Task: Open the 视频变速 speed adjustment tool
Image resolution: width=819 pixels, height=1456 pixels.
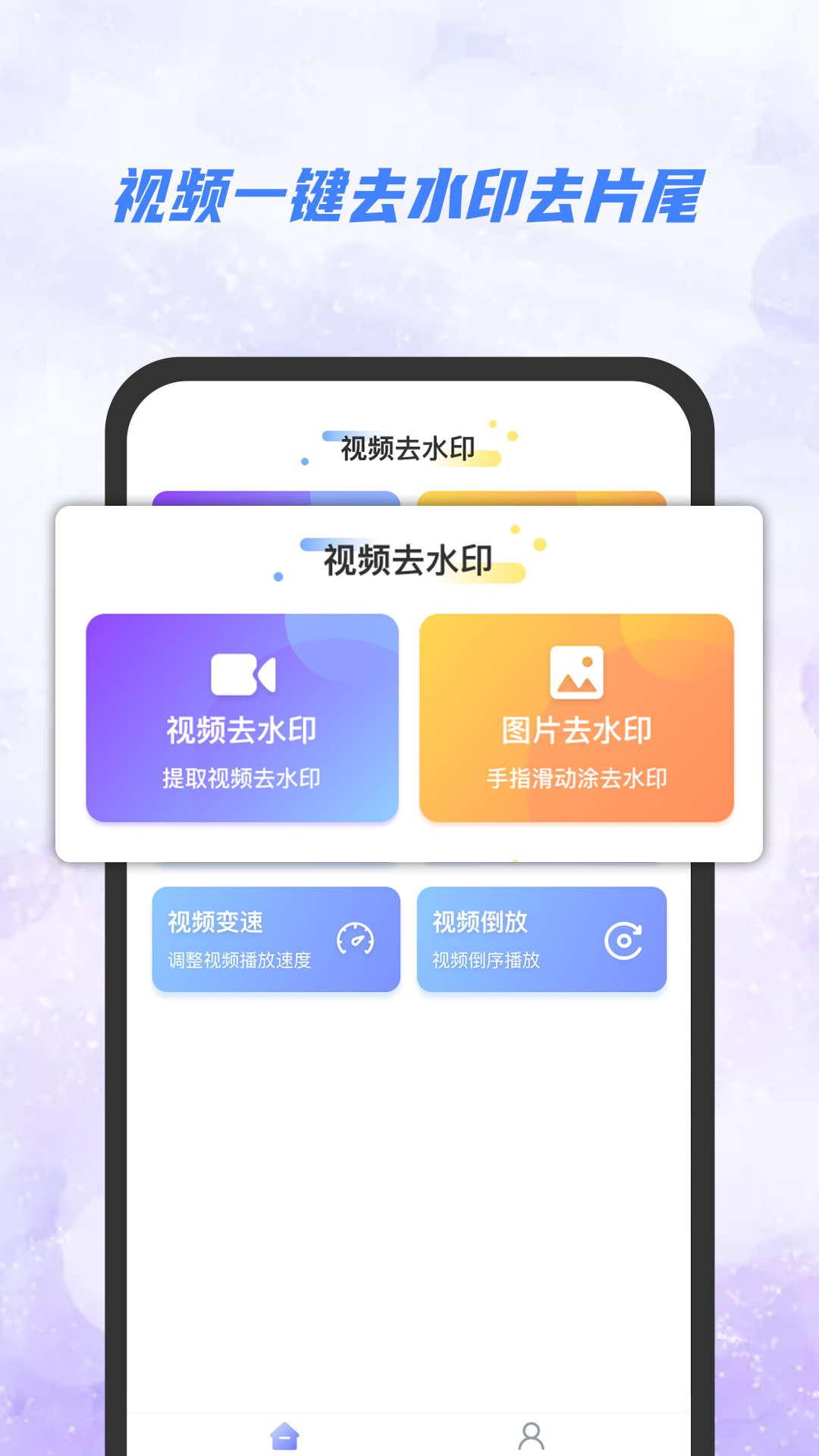Action: click(x=277, y=940)
